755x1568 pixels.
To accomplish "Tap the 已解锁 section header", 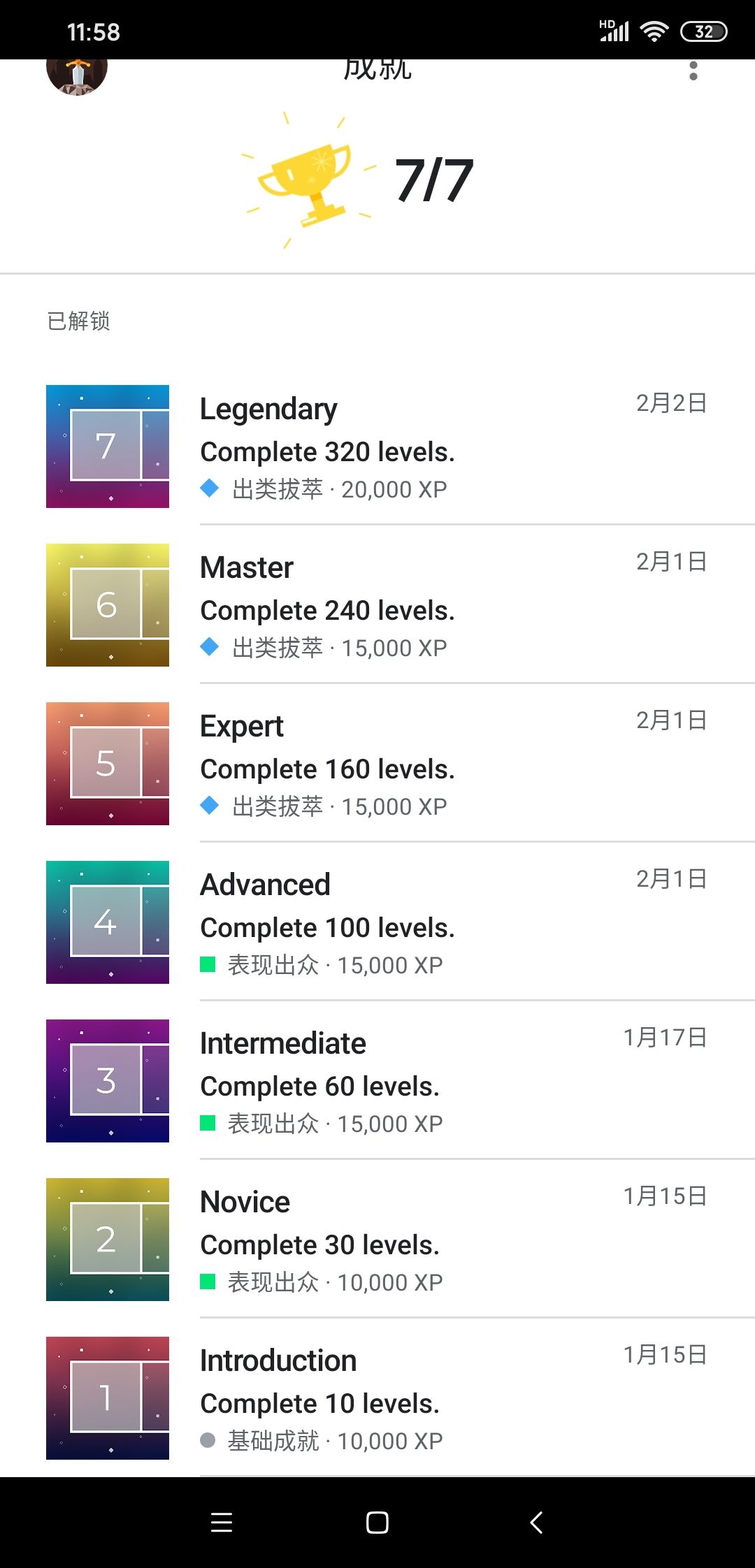I will click(78, 321).
